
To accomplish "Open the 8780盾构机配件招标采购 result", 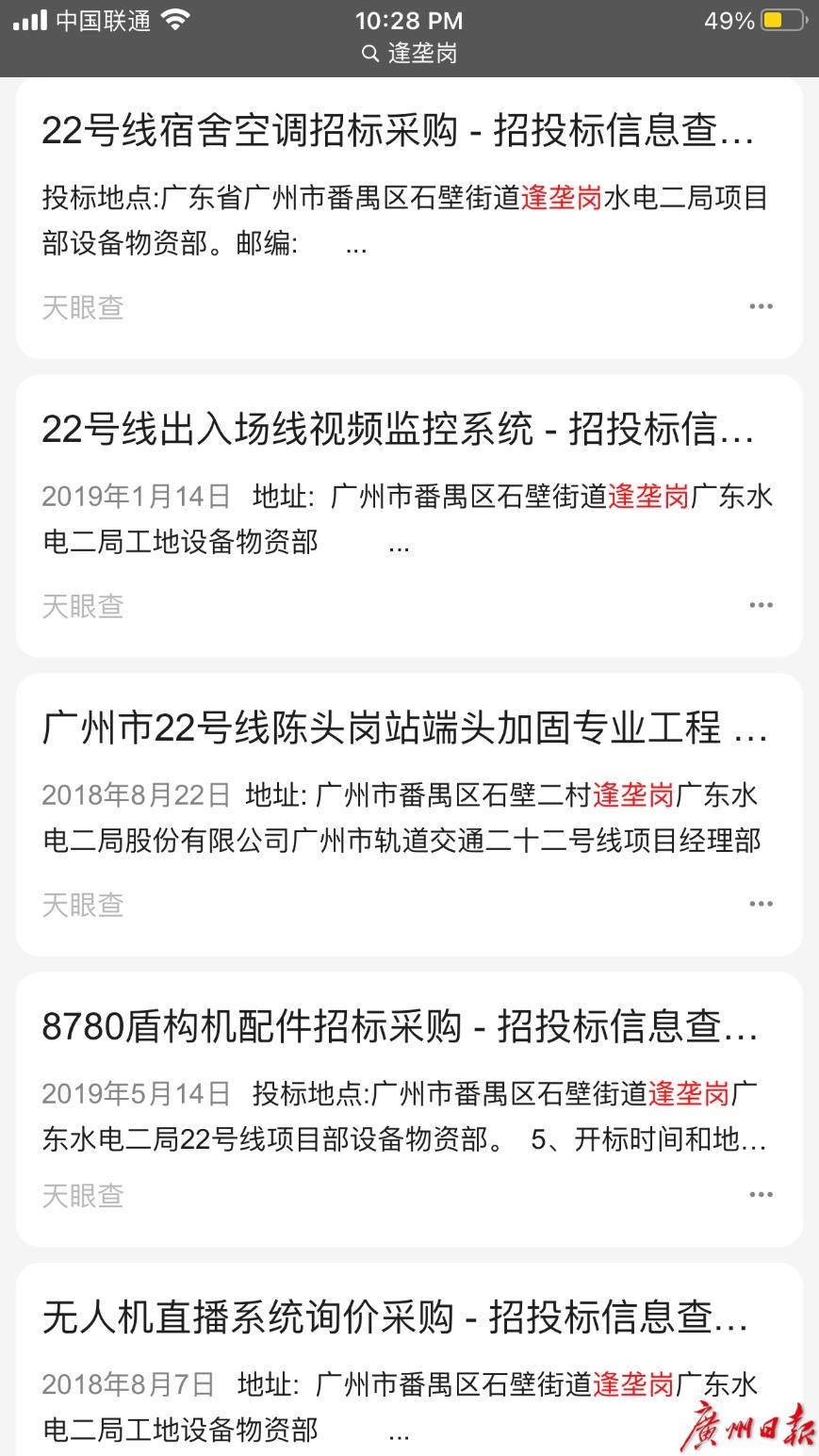I will click(400, 1026).
